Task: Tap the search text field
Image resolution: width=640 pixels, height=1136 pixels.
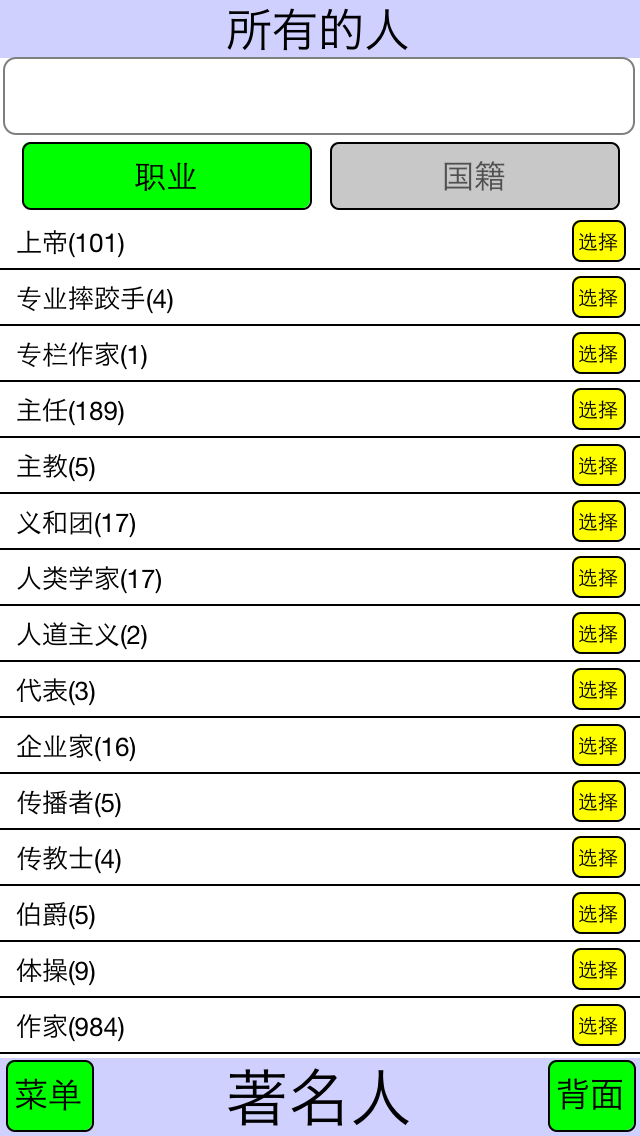Action: (x=319, y=96)
